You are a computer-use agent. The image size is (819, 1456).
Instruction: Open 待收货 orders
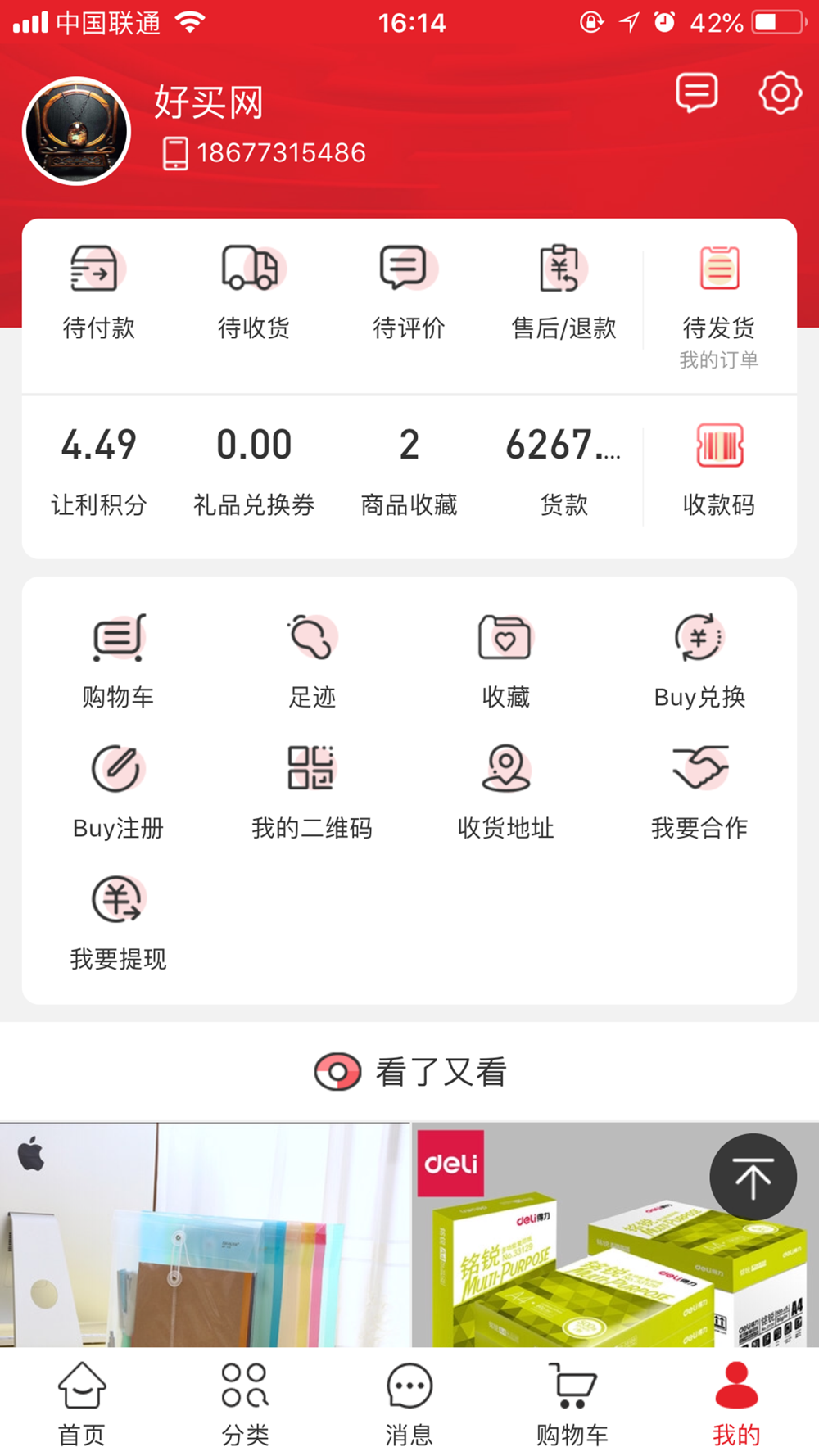tap(253, 292)
